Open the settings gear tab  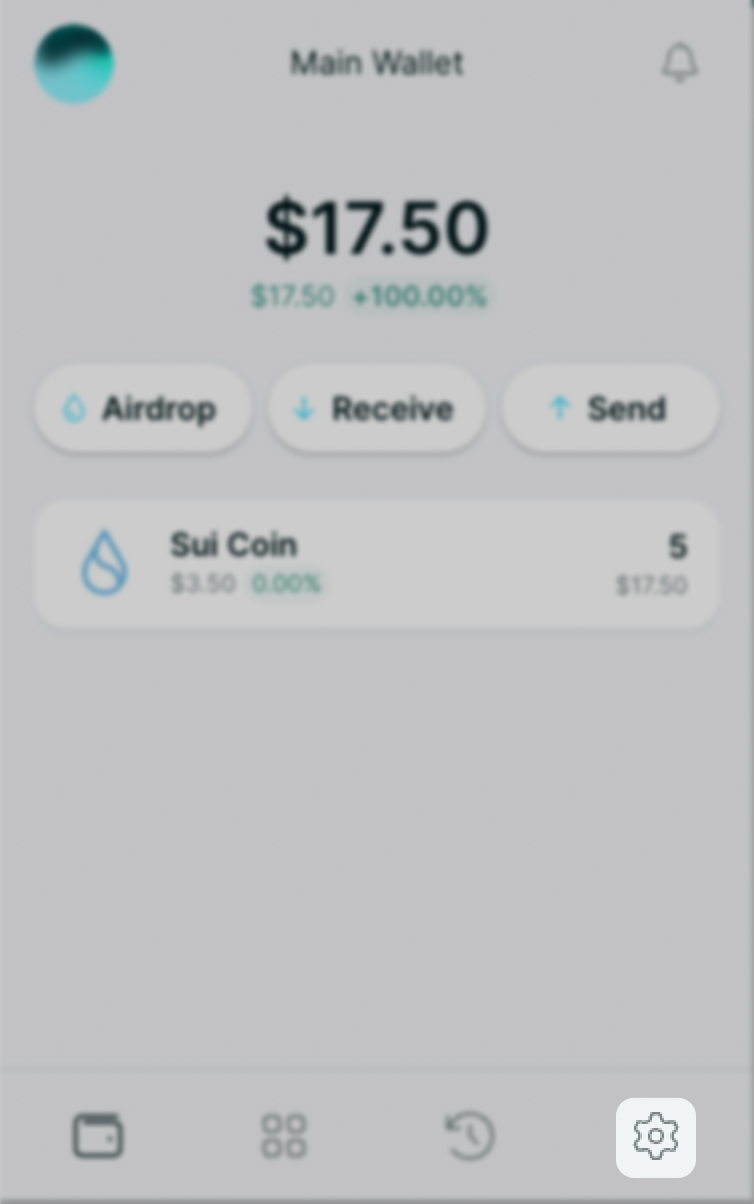[x=656, y=1137]
